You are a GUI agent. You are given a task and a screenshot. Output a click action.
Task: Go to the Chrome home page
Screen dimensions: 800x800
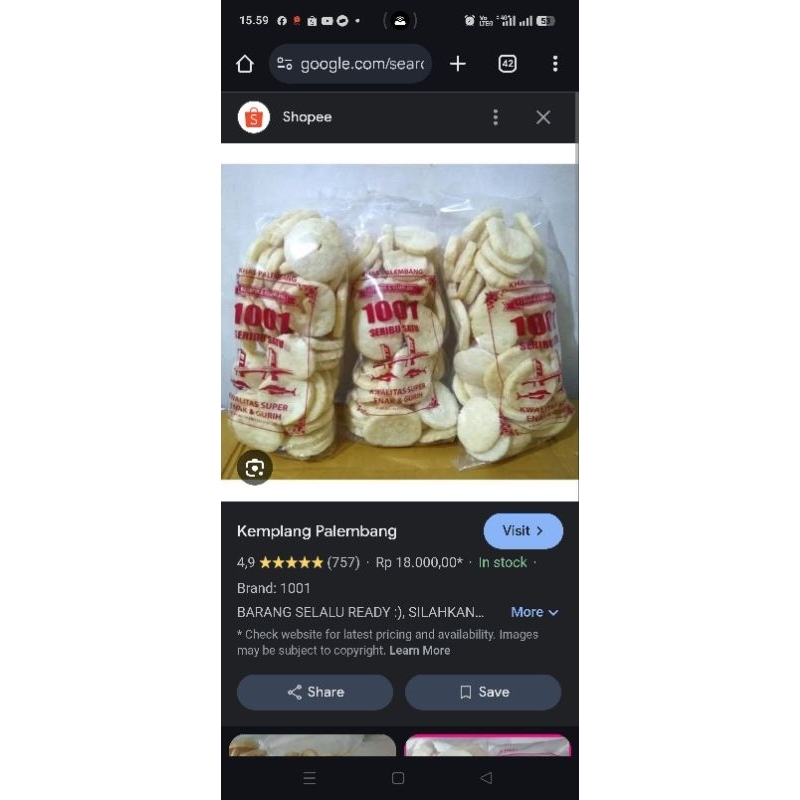click(245, 64)
